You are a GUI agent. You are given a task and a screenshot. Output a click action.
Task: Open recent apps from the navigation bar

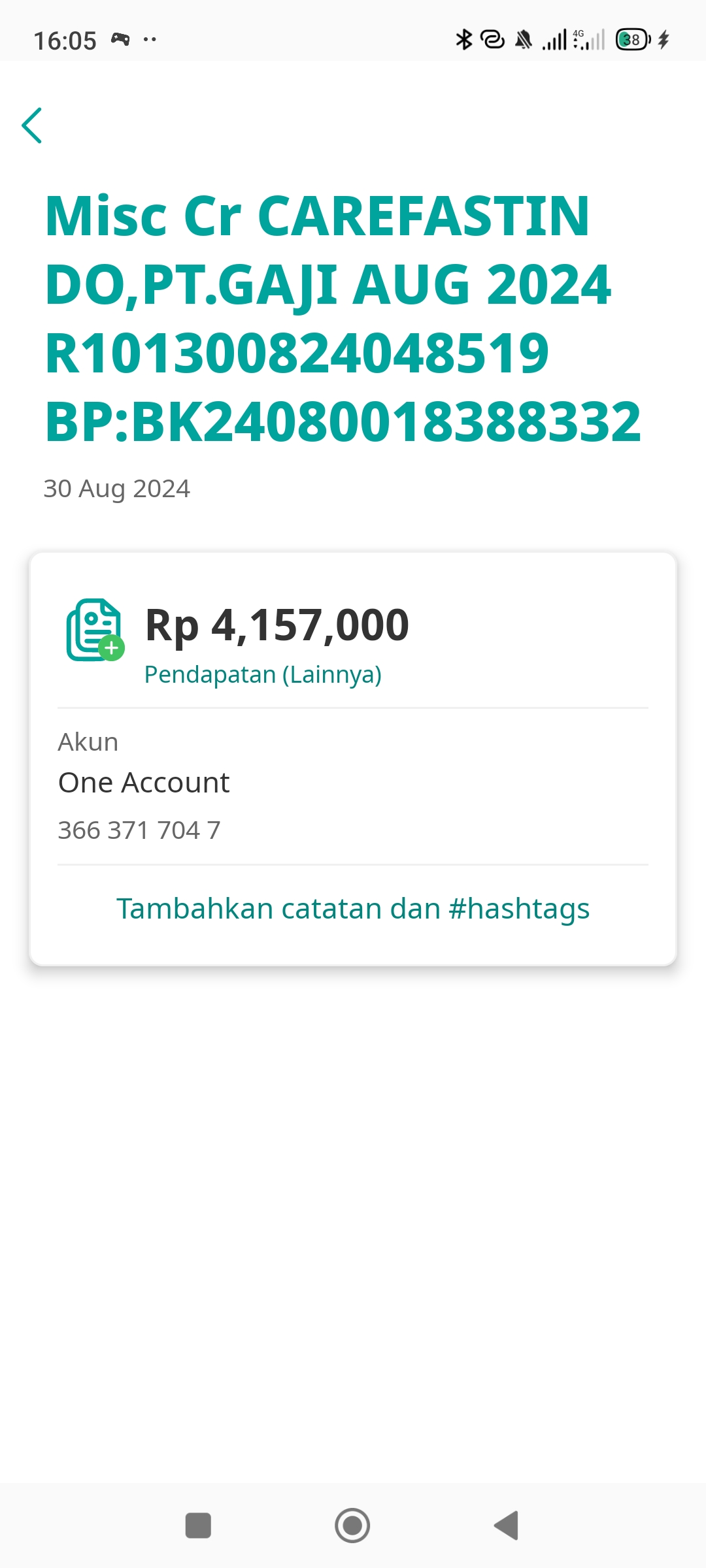click(198, 1526)
